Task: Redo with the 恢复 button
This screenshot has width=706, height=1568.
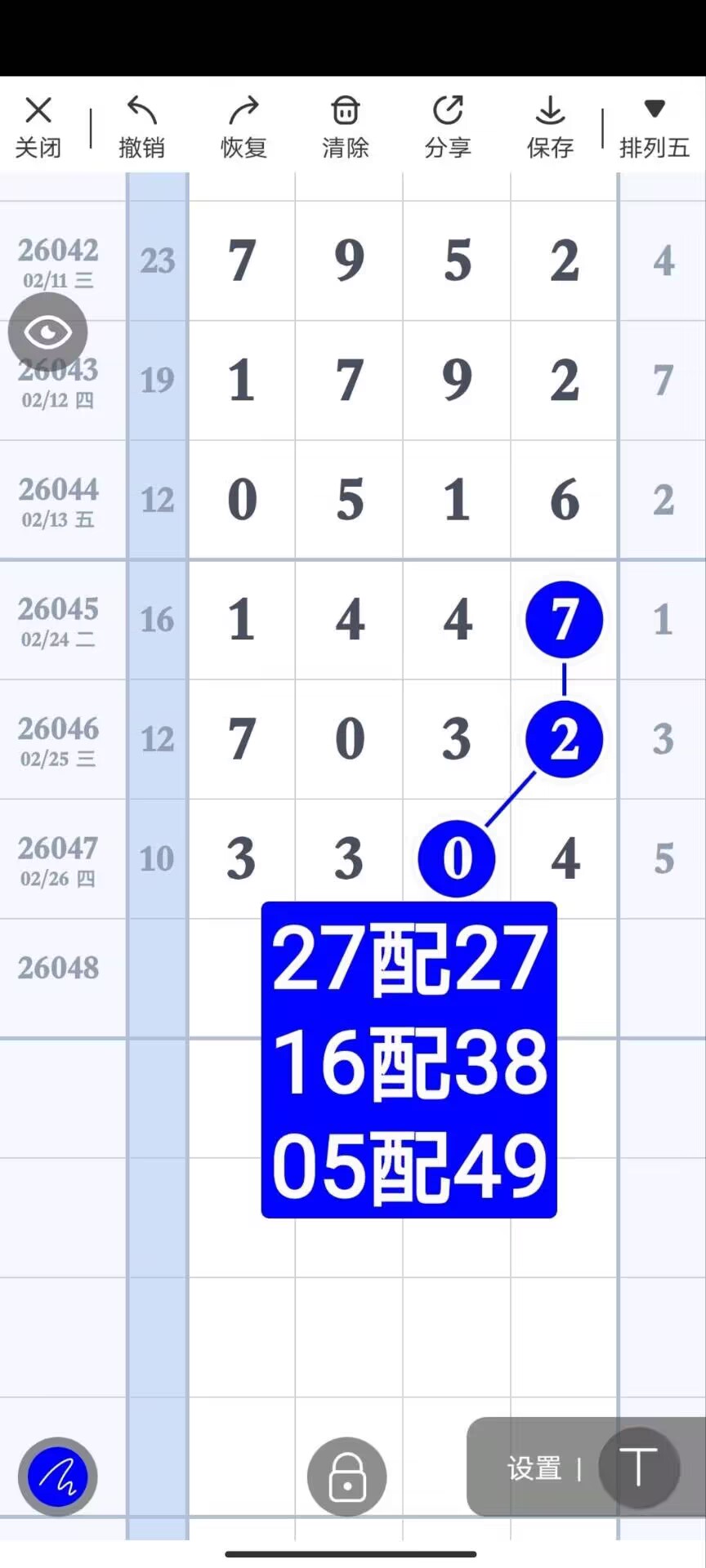Action: (x=244, y=127)
